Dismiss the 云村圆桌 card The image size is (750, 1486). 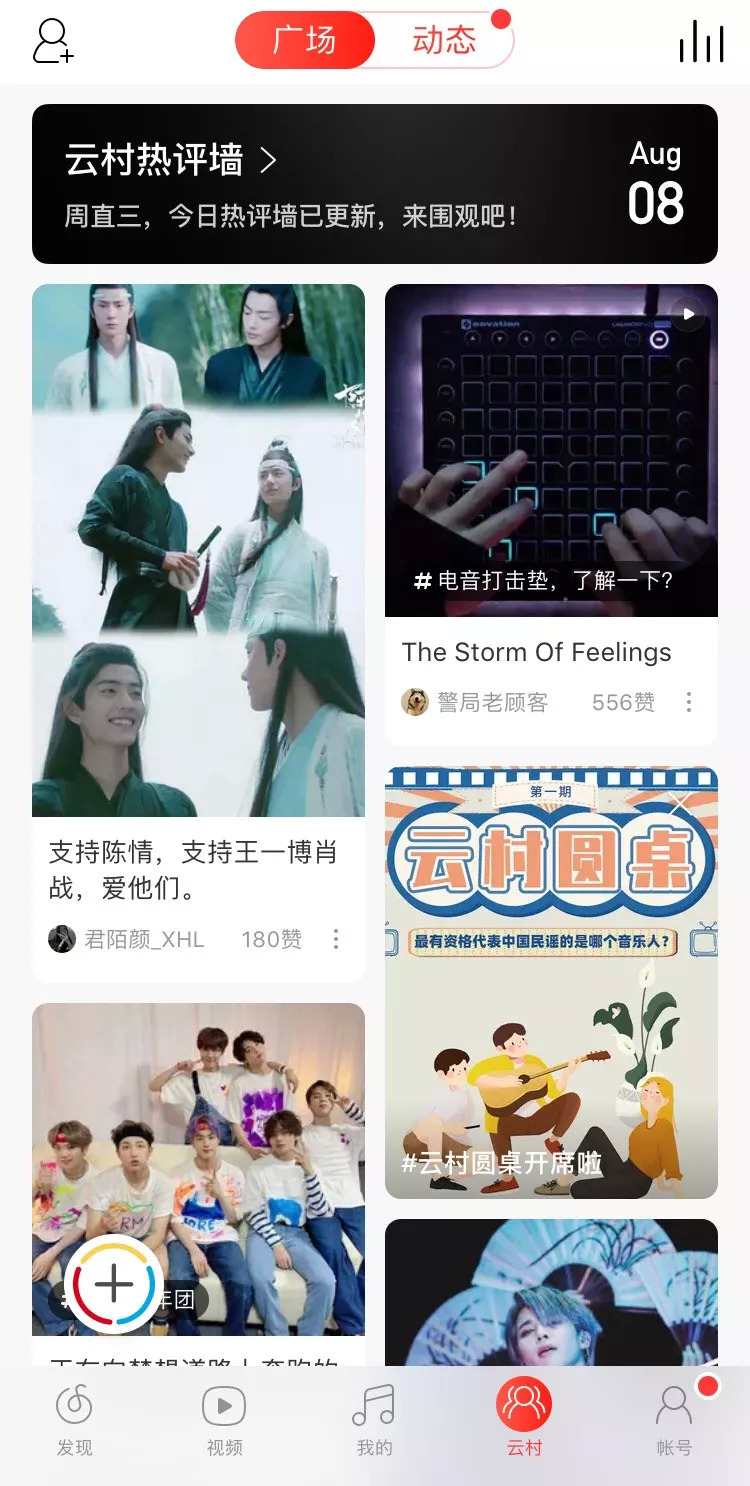coord(681,802)
